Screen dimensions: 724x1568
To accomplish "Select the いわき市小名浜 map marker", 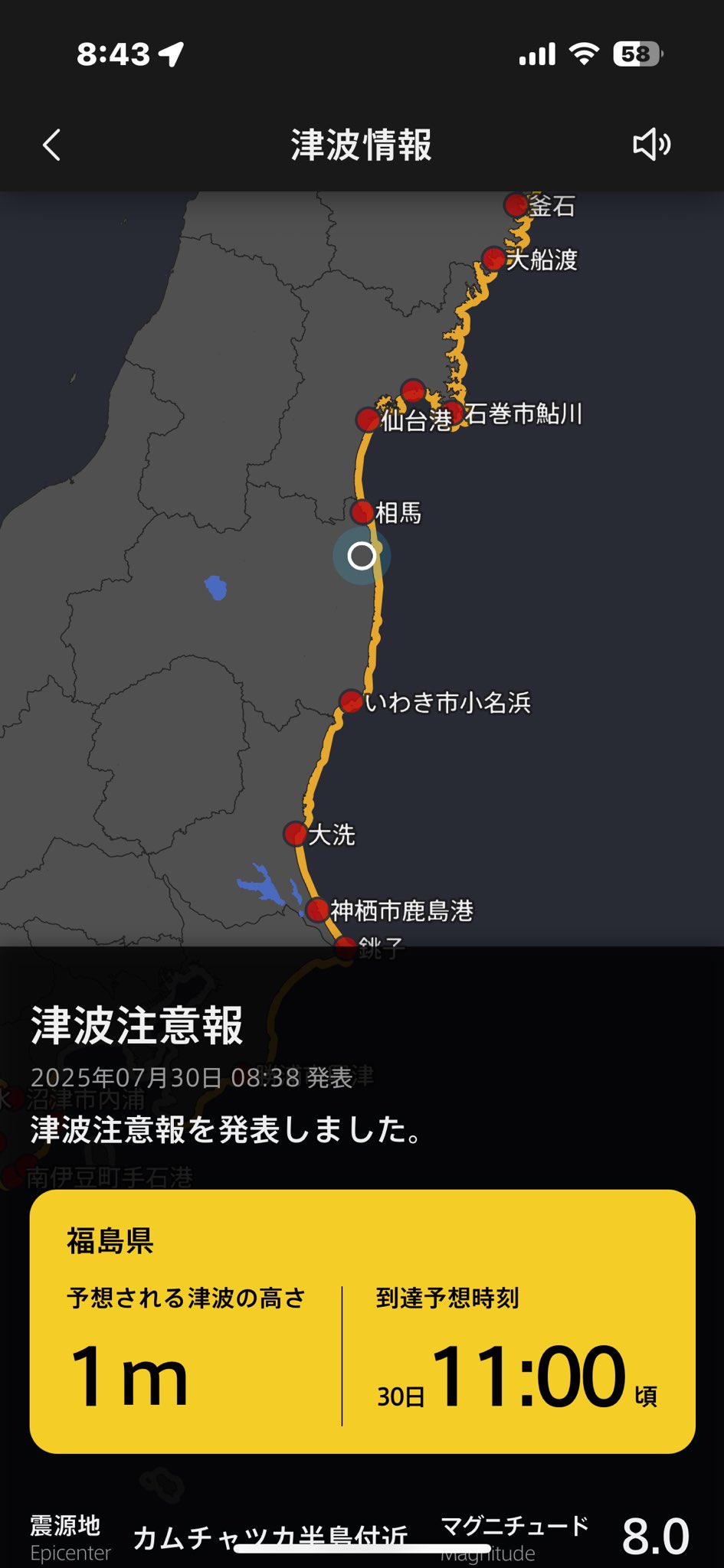I will coord(351,701).
